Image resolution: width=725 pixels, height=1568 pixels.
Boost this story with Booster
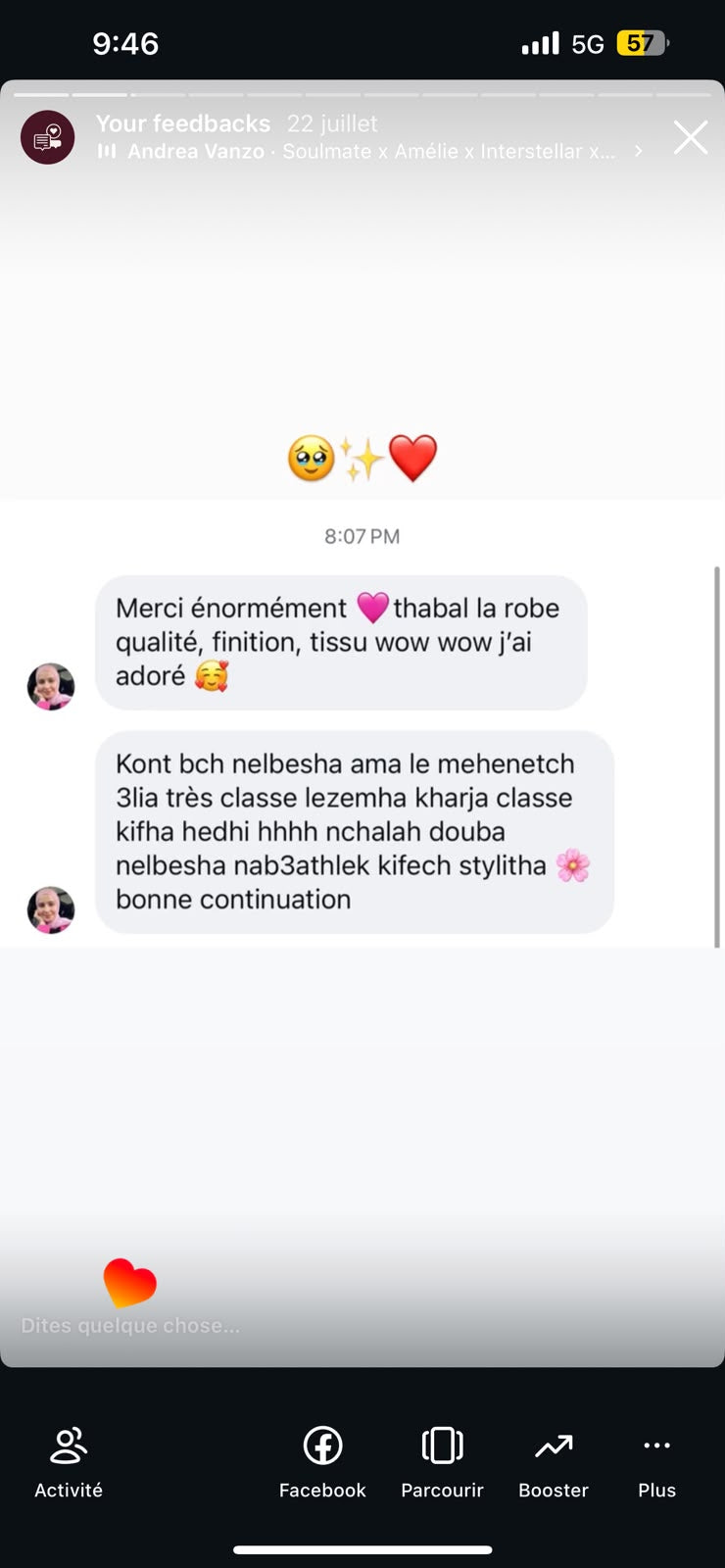click(554, 1463)
